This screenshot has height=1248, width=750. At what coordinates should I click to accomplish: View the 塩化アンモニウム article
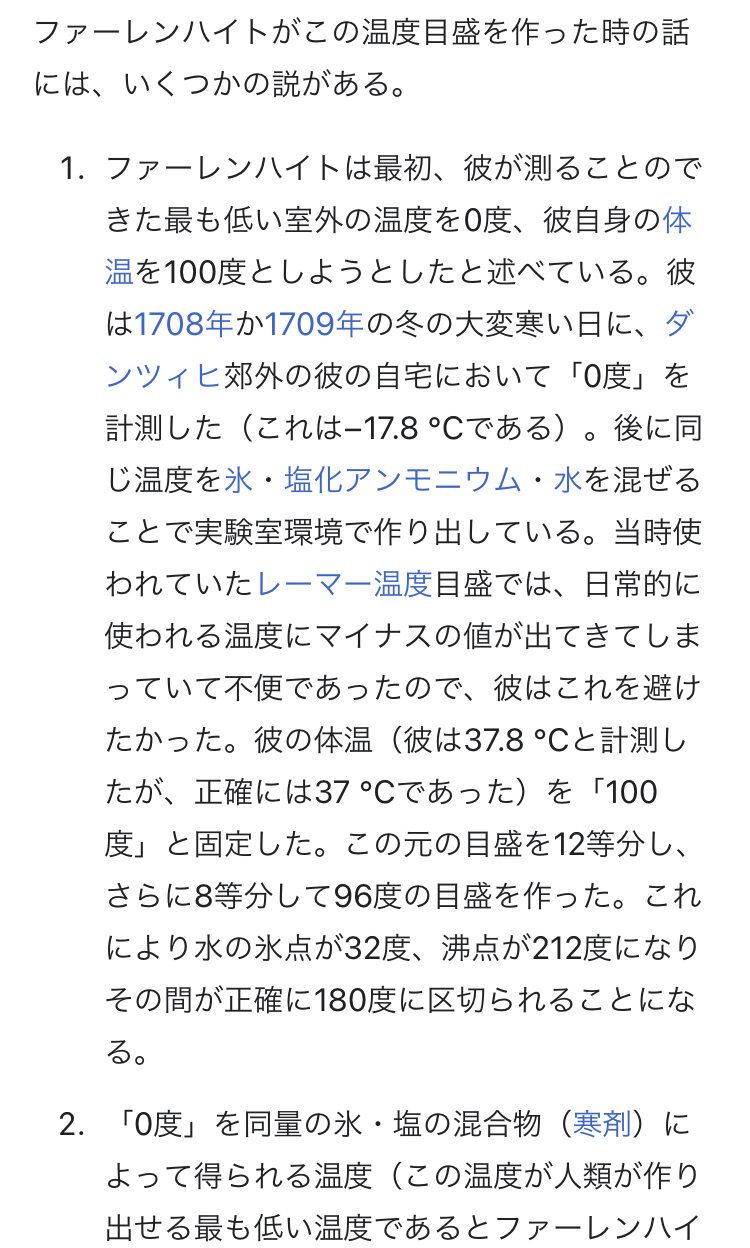coord(402,480)
